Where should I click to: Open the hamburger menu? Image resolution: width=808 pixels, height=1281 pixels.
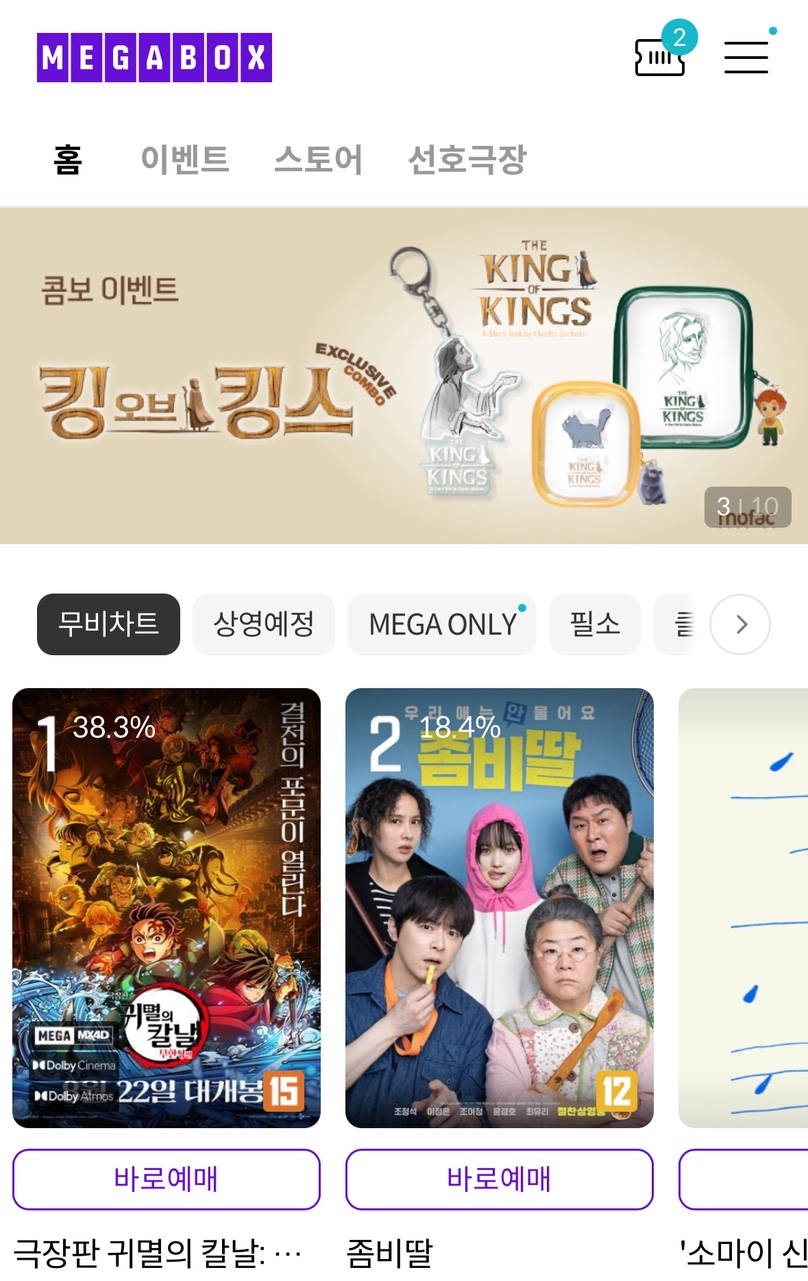[x=746, y=57]
